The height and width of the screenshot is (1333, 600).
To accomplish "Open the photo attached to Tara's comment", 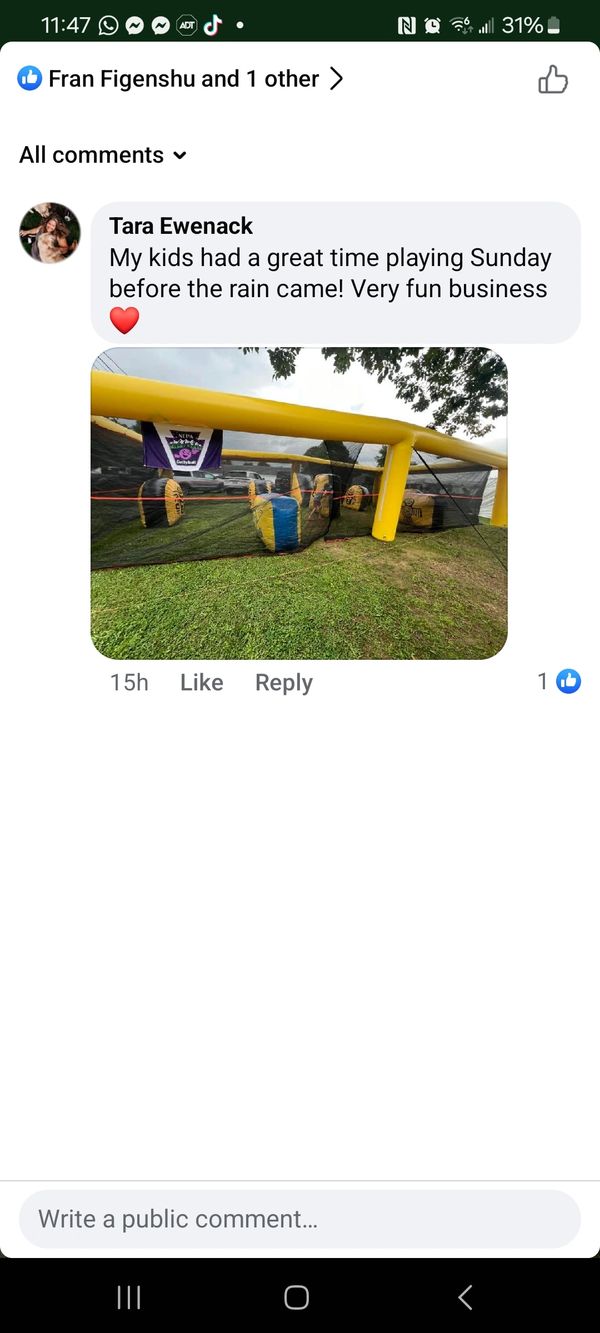I will pyautogui.click(x=299, y=503).
